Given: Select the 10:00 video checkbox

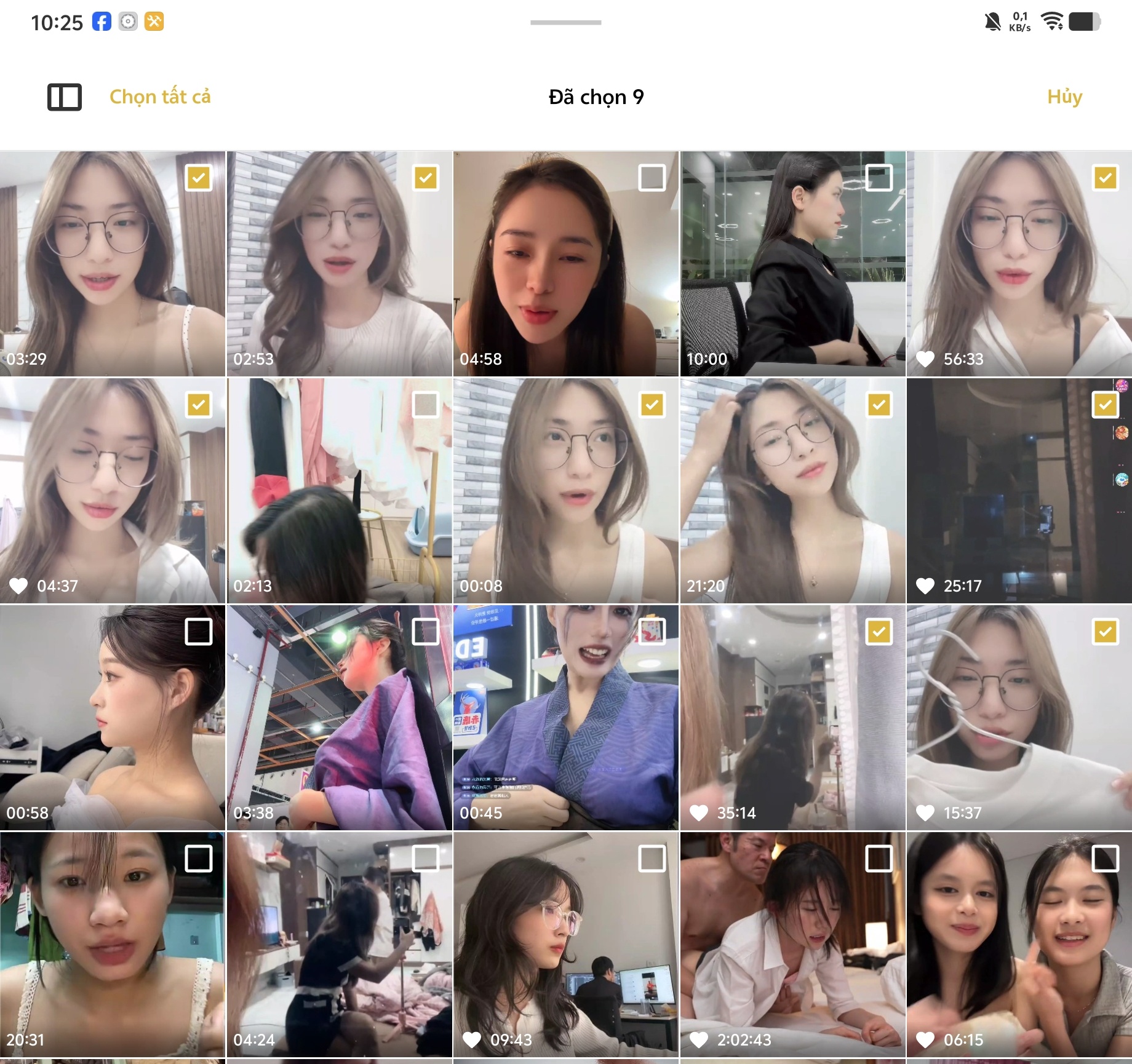Looking at the screenshot, I should click(x=879, y=178).
